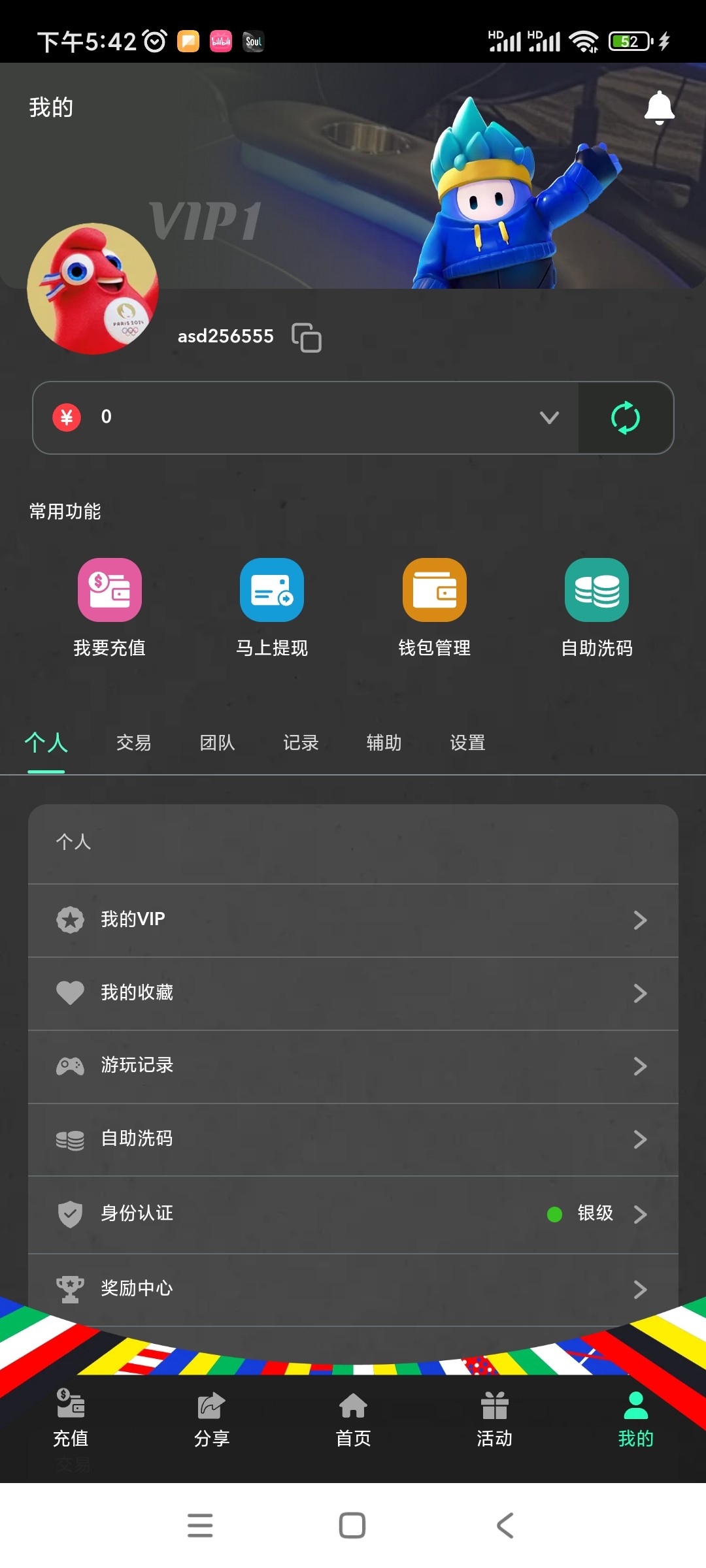Open the 奖励中心 rewards center row
706x1568 pixels.
pos(353,1288)
